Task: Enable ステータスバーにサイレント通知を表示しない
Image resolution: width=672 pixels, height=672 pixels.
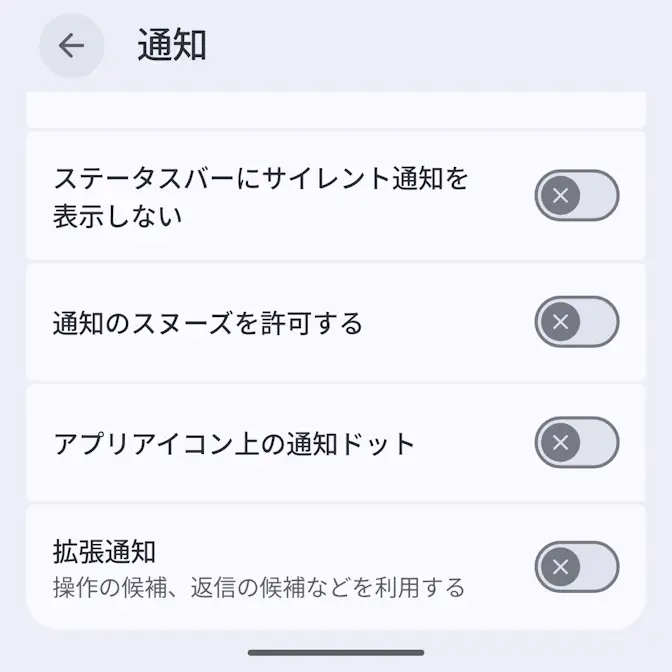Action: (x=576, y=196)
